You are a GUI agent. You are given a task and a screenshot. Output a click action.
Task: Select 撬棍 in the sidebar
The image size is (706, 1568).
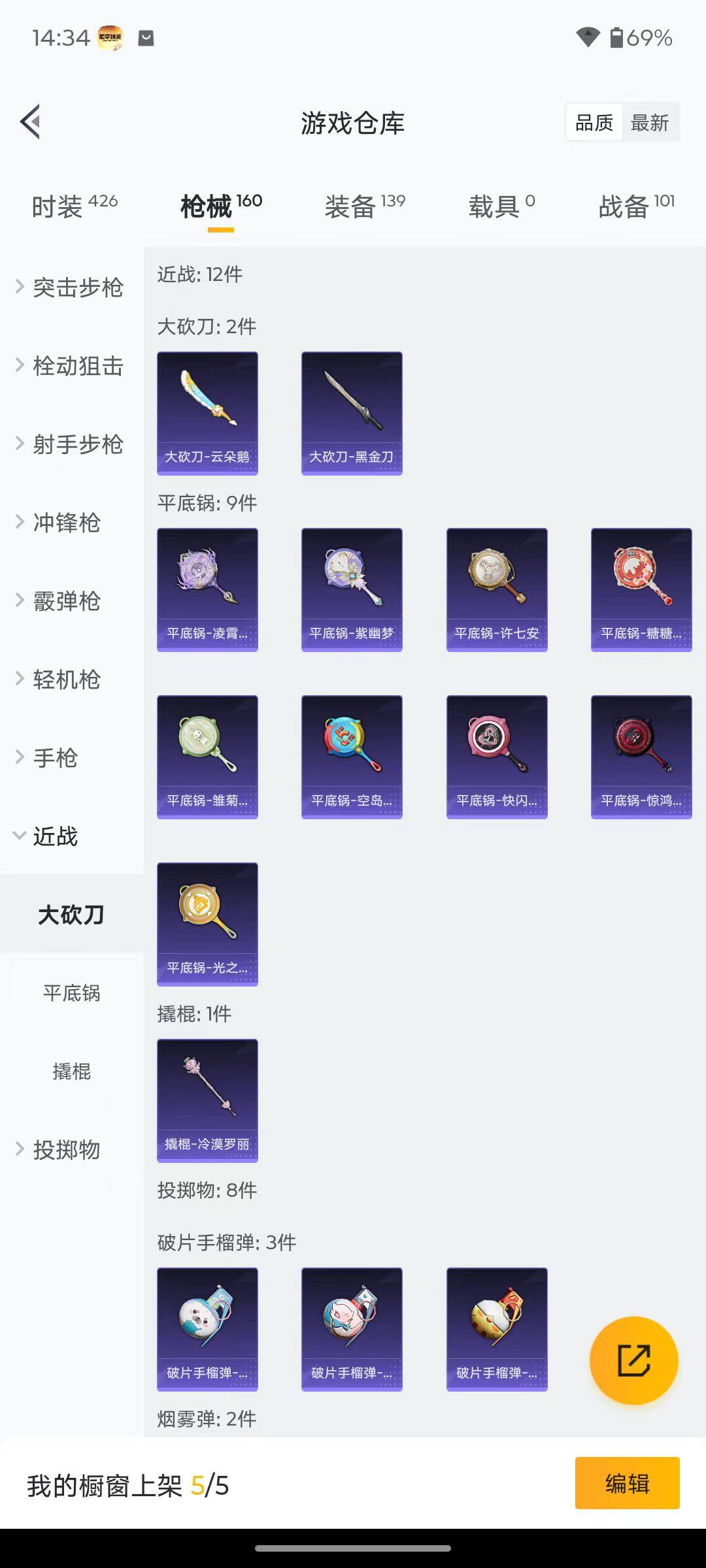pyautogui.click(x=71, y=1071)
